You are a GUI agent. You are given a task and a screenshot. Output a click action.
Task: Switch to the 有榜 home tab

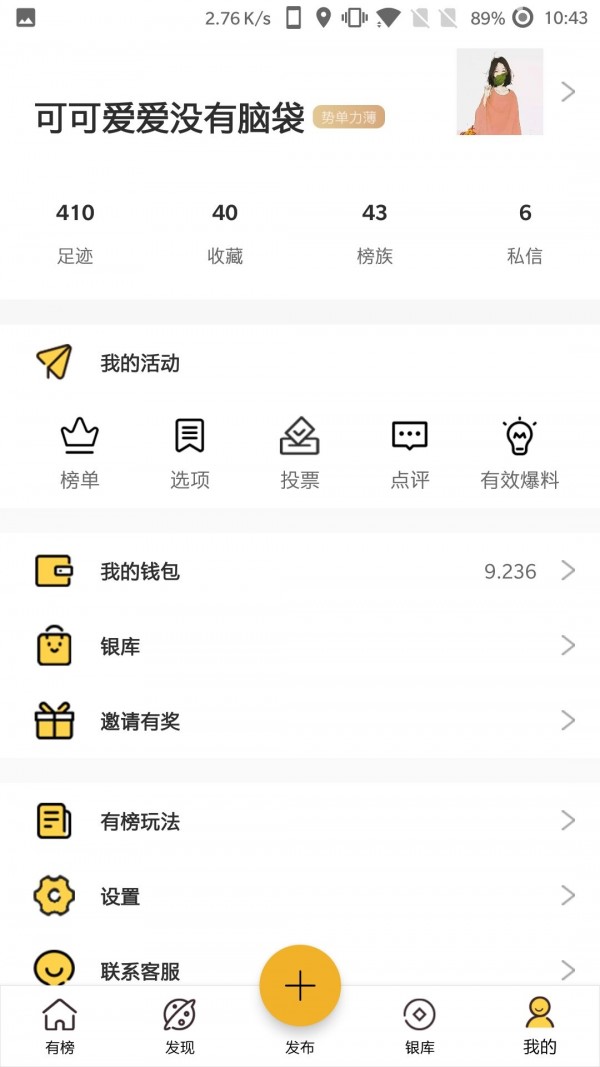click(x=60, y=1027)
